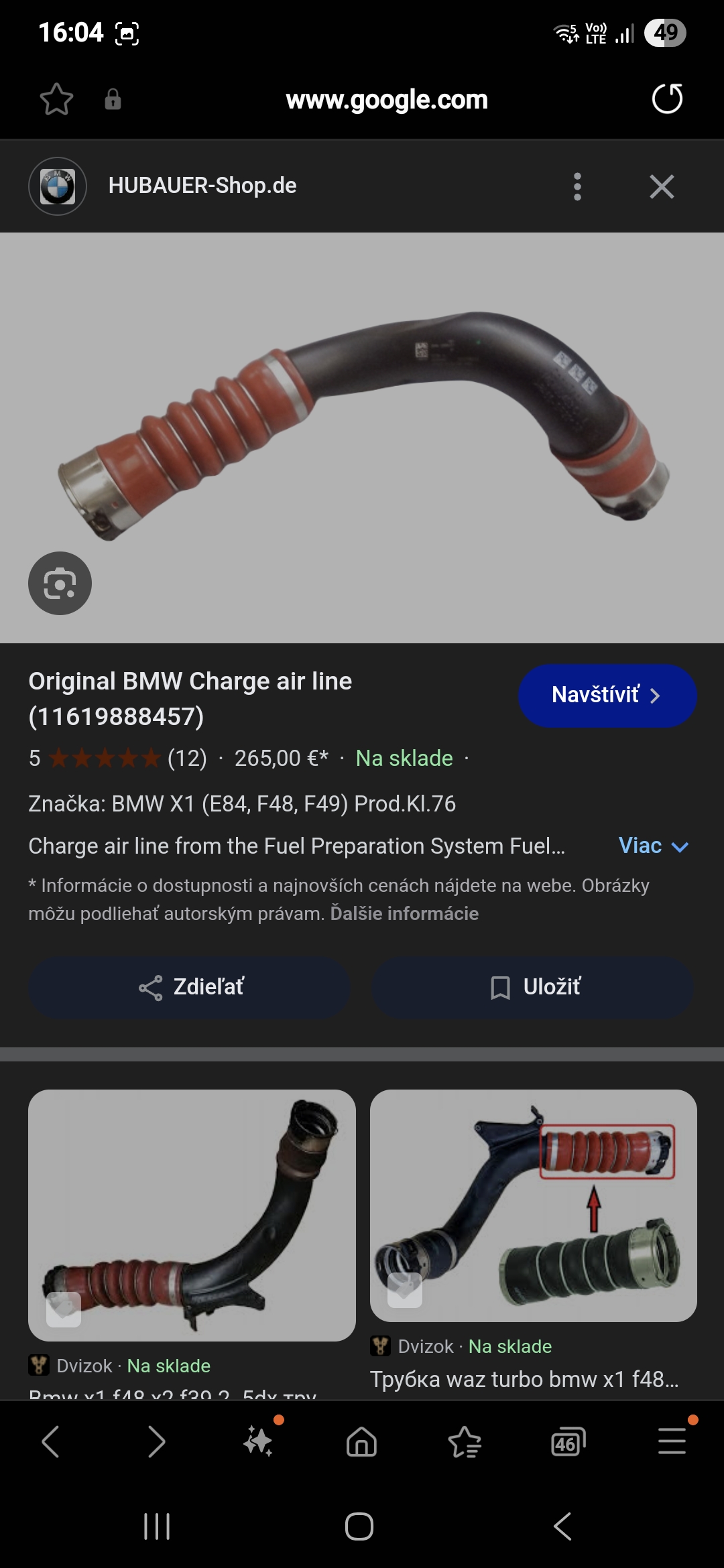Share this result with Zdieľať
This screenshot has width=724, height=1568.
click(190, 988)
